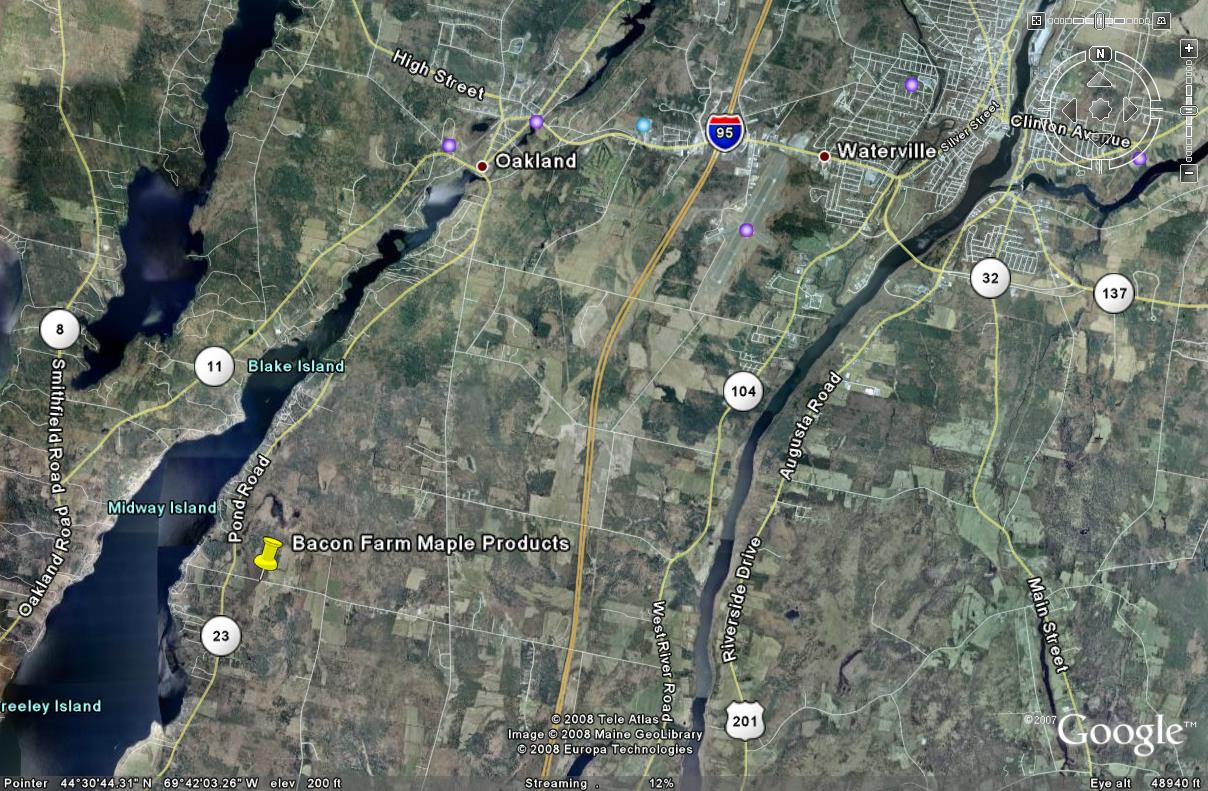This screenshot has width=1208, height=791.
Task: Open the purple placemark beside Clinton Avenue
Action: 1139,158
